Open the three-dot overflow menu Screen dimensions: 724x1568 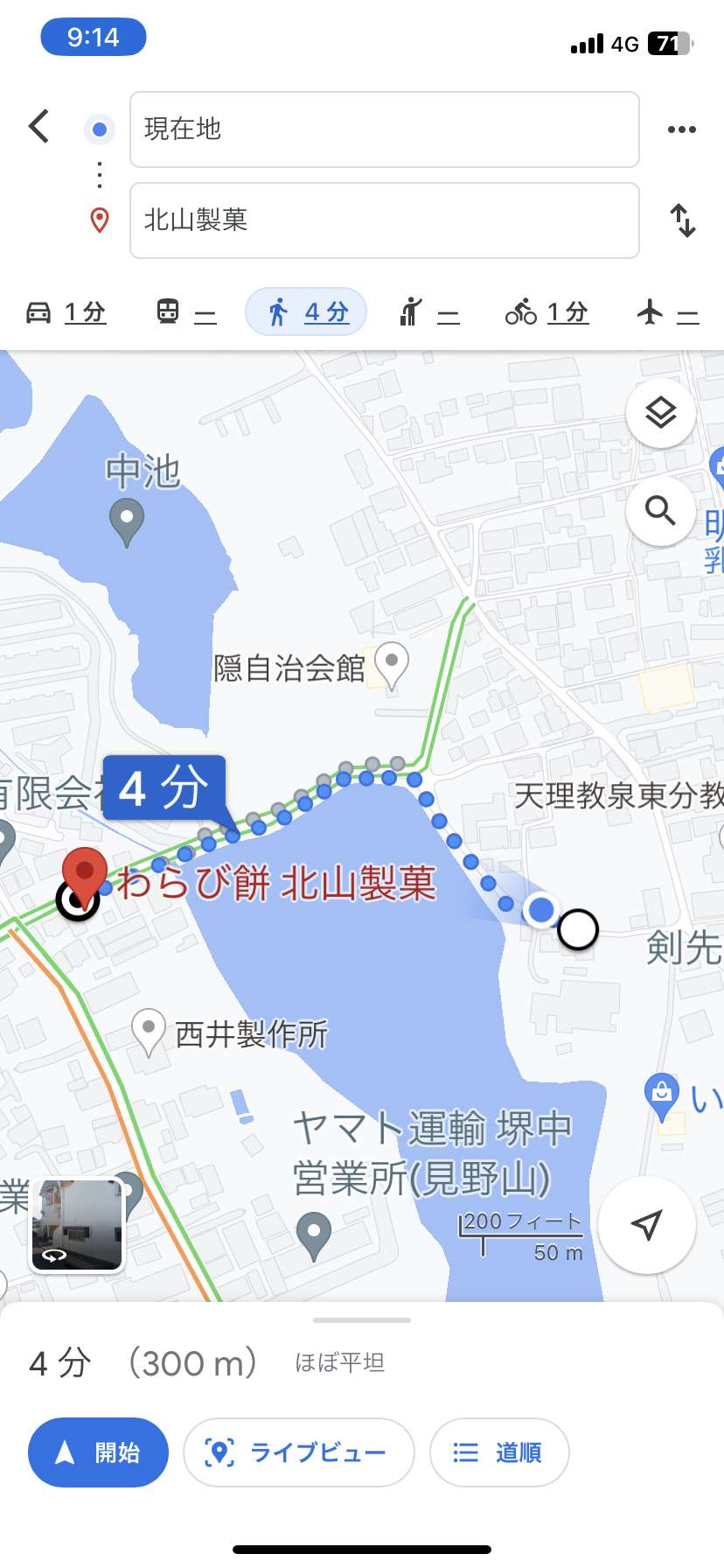681,129
